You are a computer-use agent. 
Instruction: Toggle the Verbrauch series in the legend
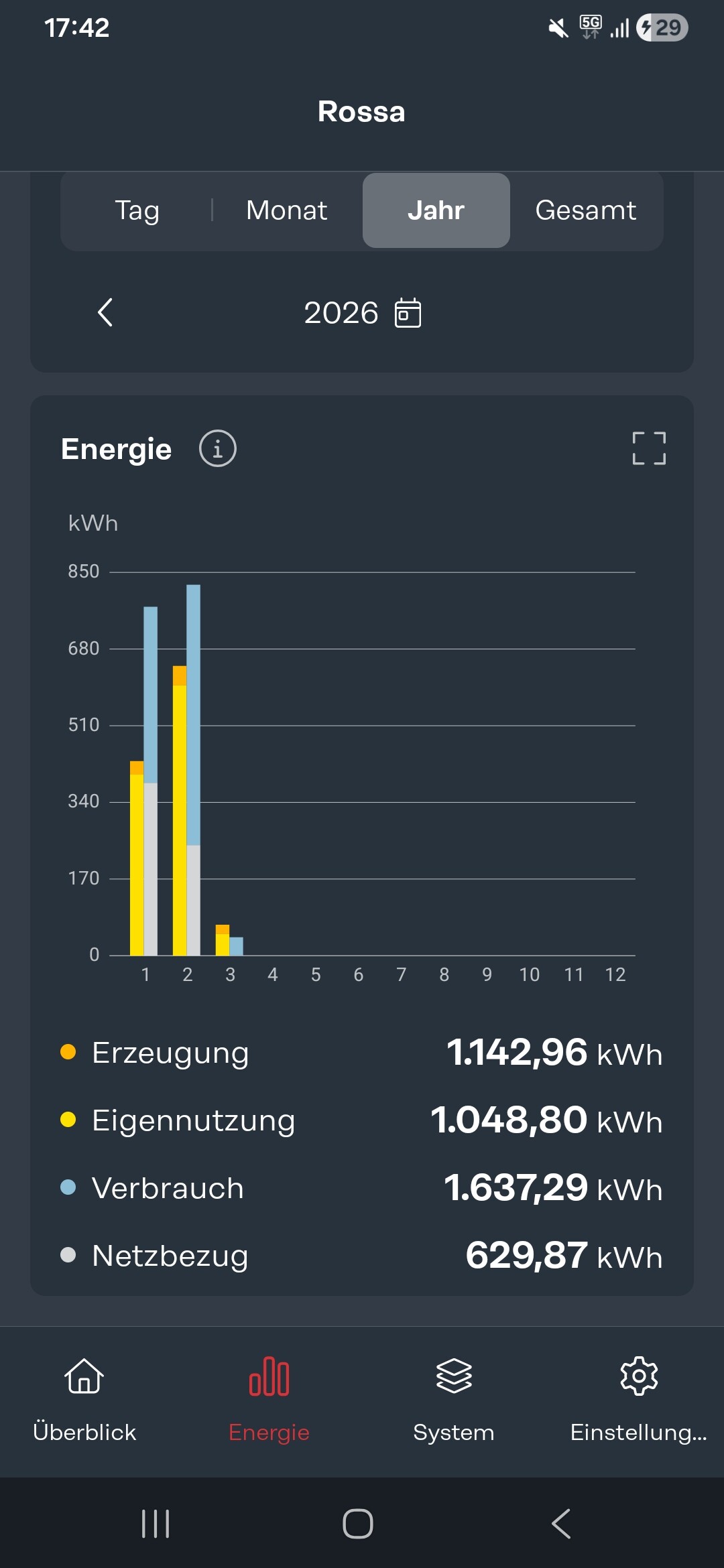(x=168, y=1188)
